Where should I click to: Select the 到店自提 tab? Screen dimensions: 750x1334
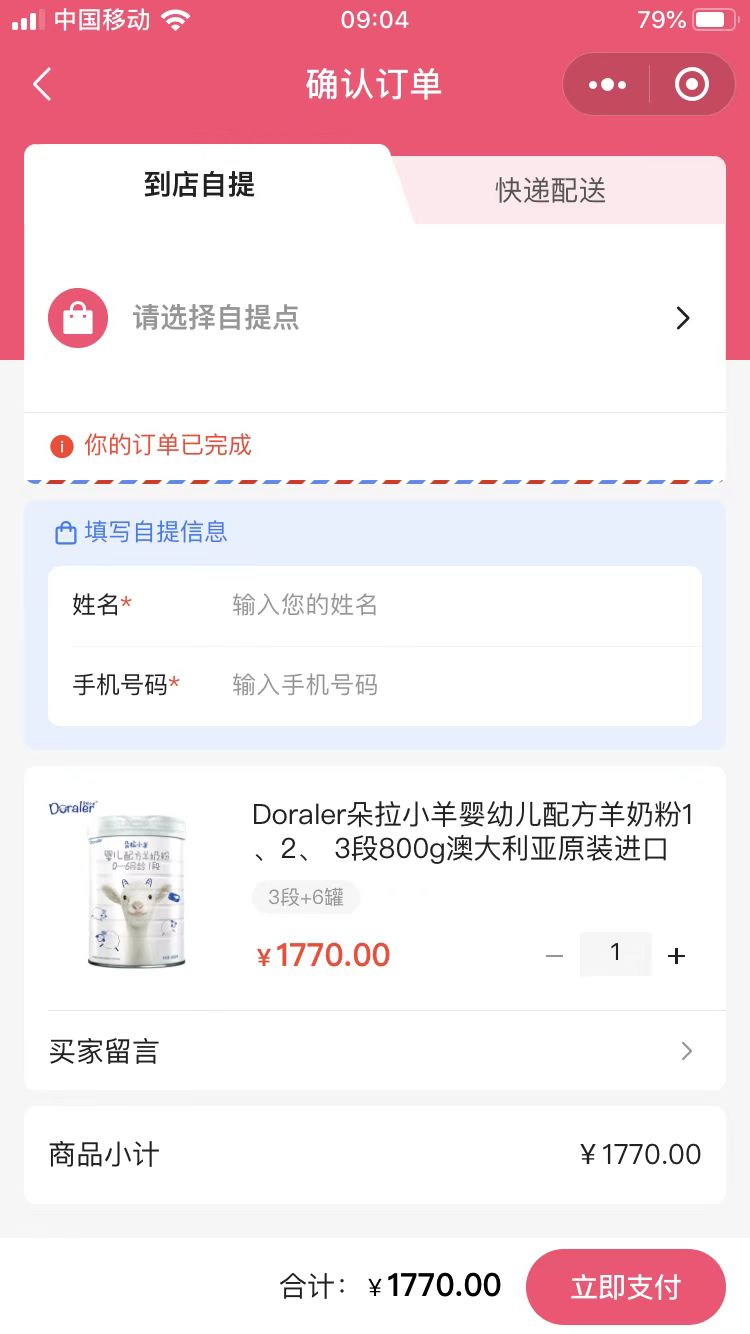click(200, 185)
